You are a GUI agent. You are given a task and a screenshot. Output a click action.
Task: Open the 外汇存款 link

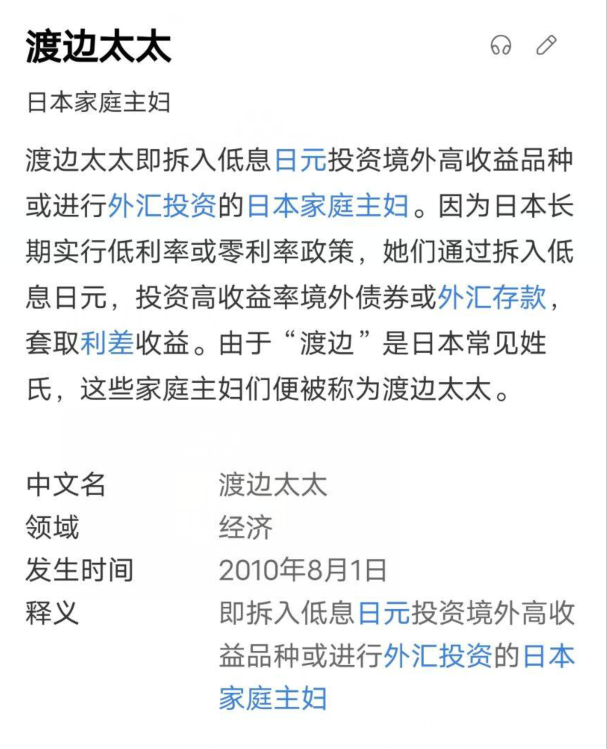point(492,298)
